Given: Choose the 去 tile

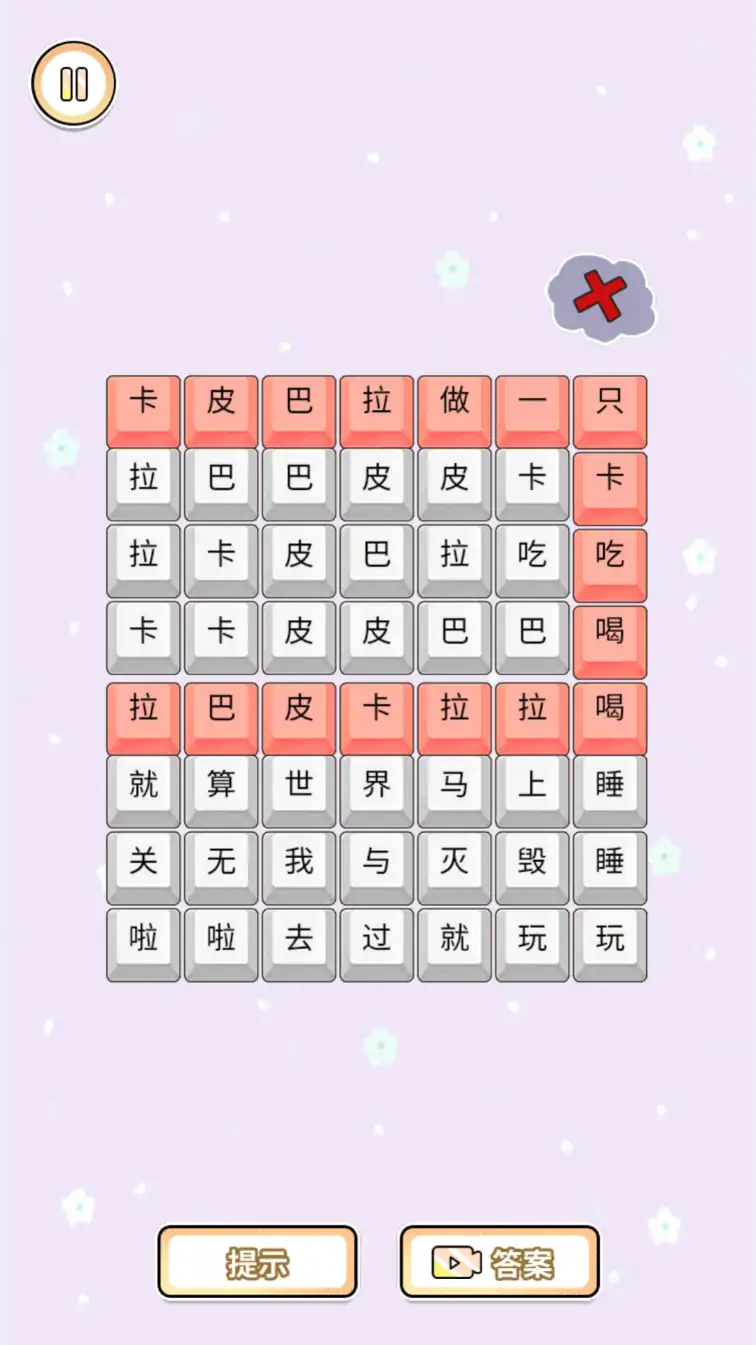Looking at the screenshot, I should coord(299,938).
